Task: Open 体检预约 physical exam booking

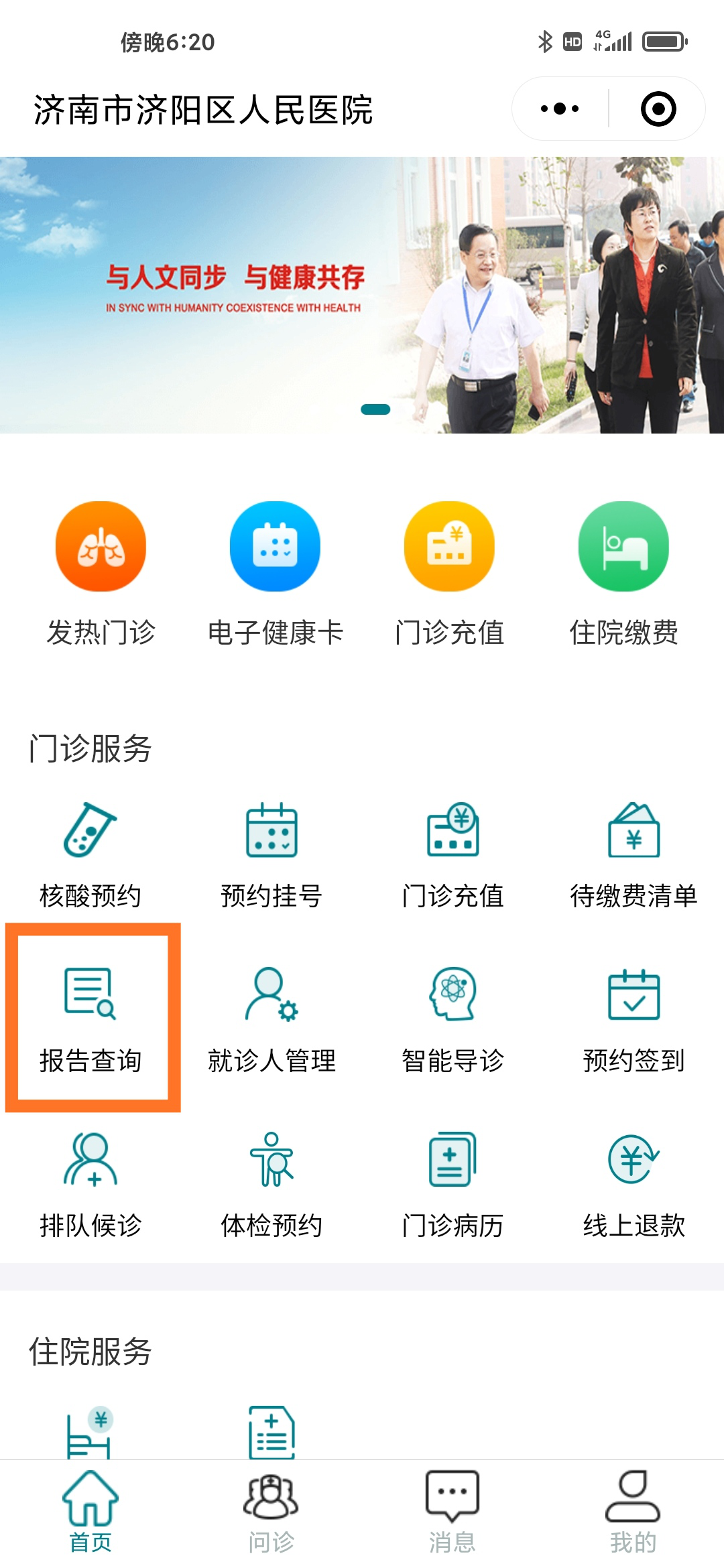Action: 271,1183
